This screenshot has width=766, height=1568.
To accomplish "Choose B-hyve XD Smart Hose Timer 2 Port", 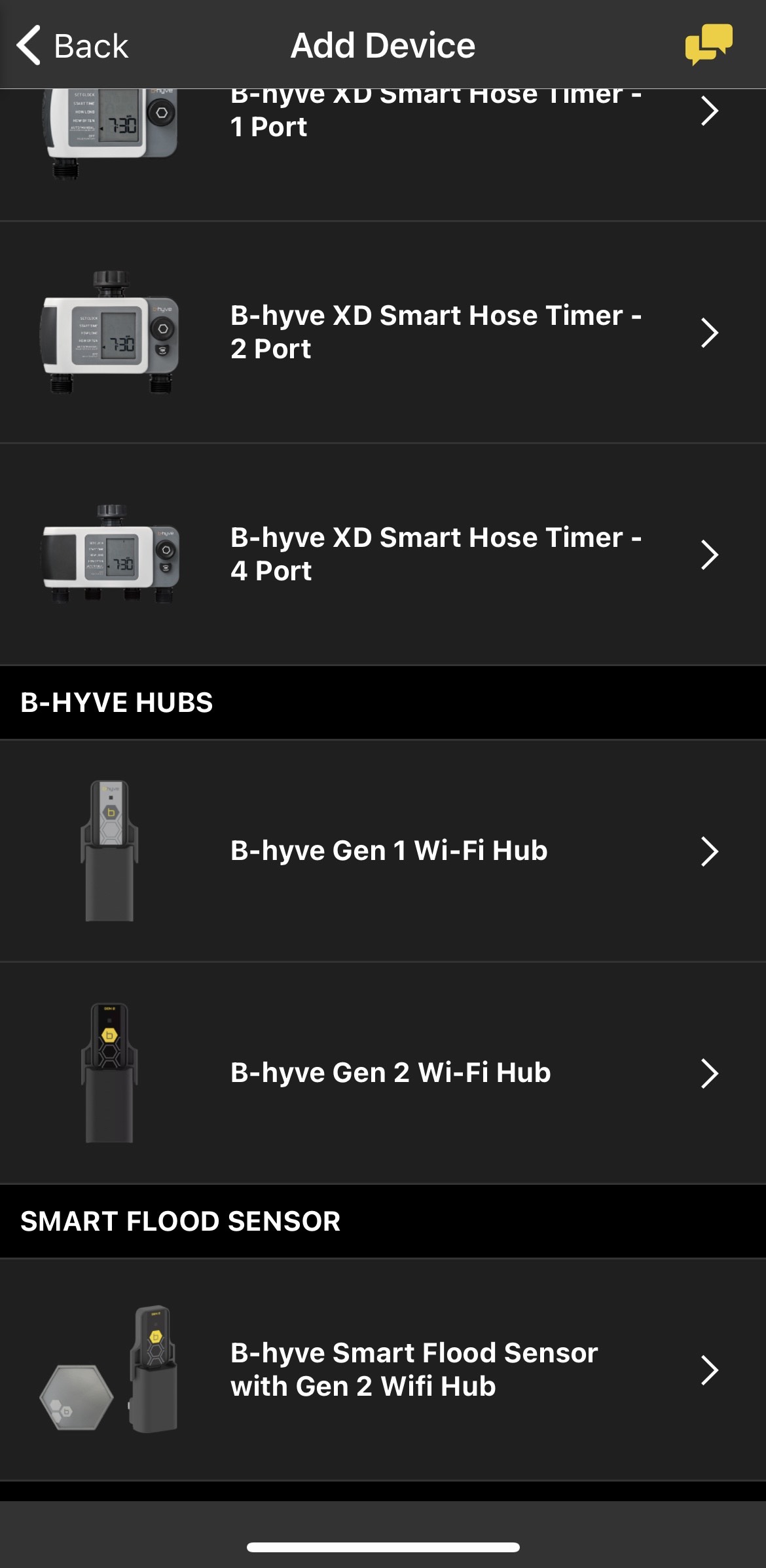I will [x=383, y=332].
